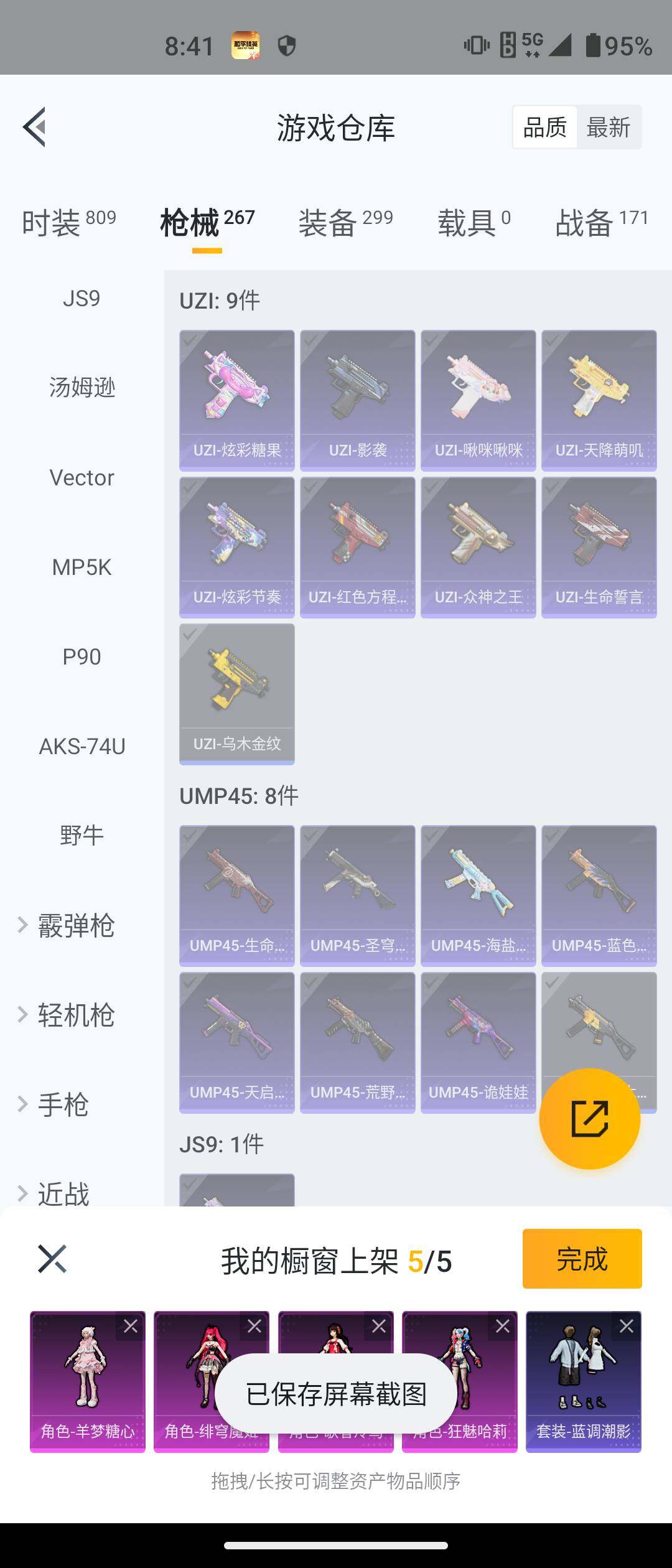This screenshot has height=1568, width=672.
Task: Pick the UMP45-诡娃娃 skin
Action: pyautogui.click(x=478, y=1042)
